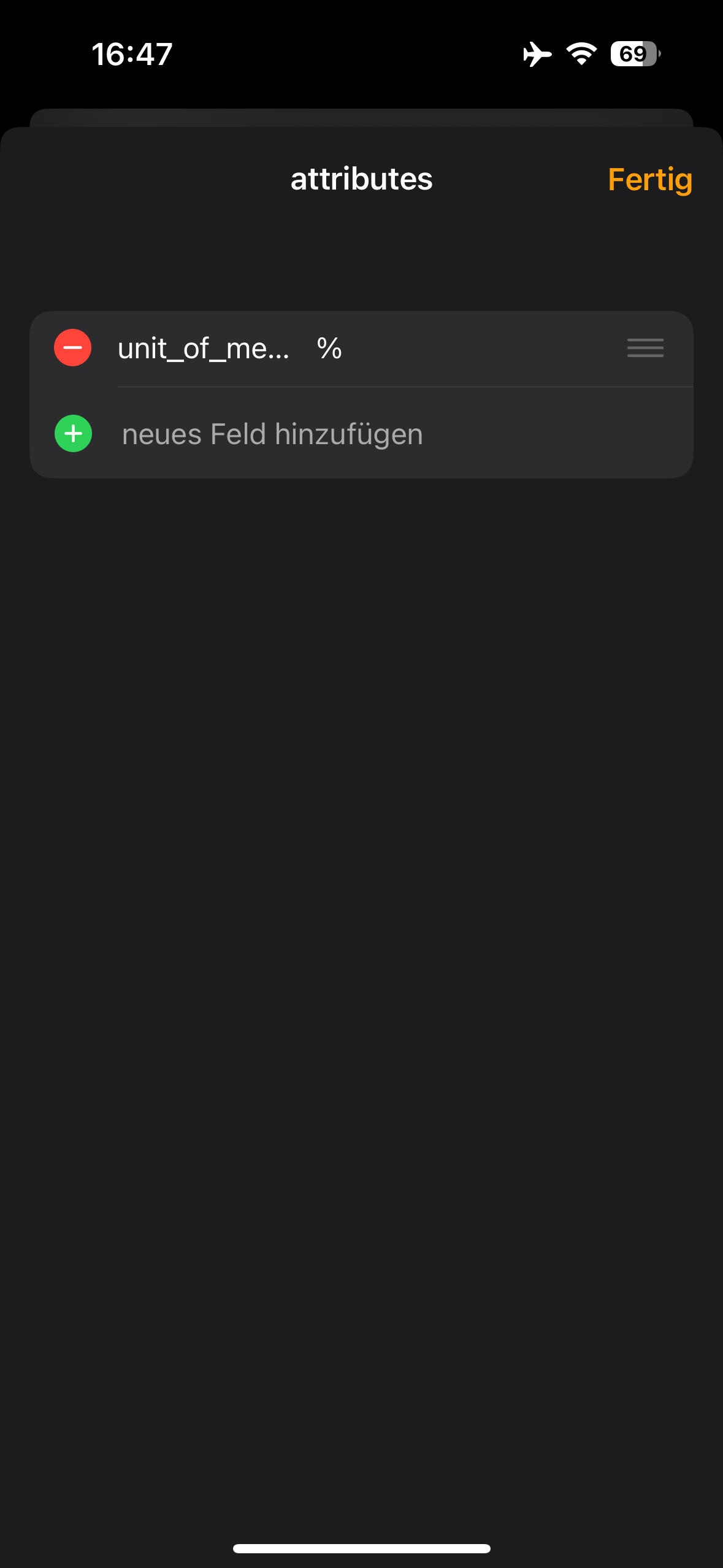723x1568 pixels.
Task: Delete the unit_of_me... attribute
Action: point(72,348)
